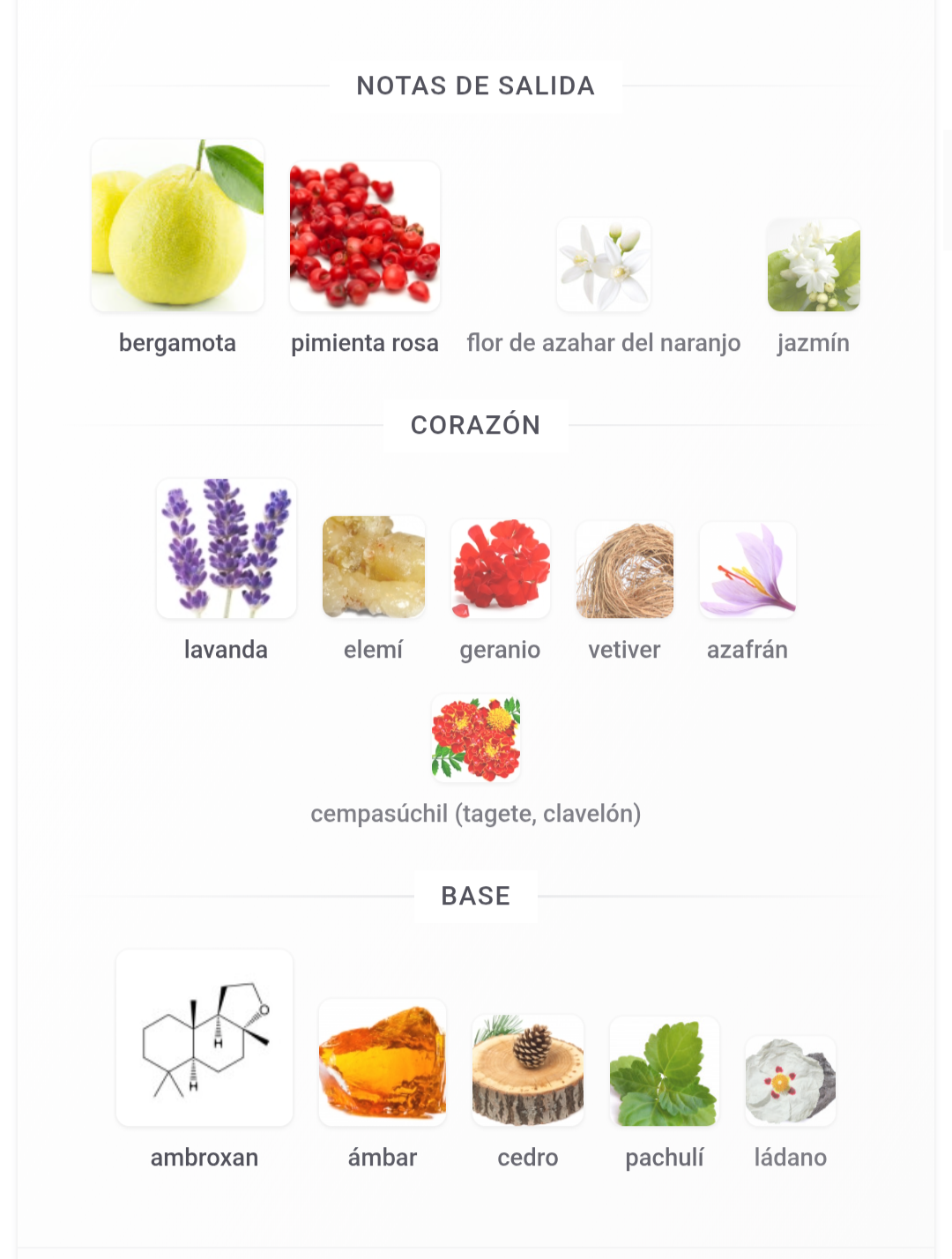Open the ámbar note
The height and width of the screenshot is (1259, 952).
(383, 1062)
